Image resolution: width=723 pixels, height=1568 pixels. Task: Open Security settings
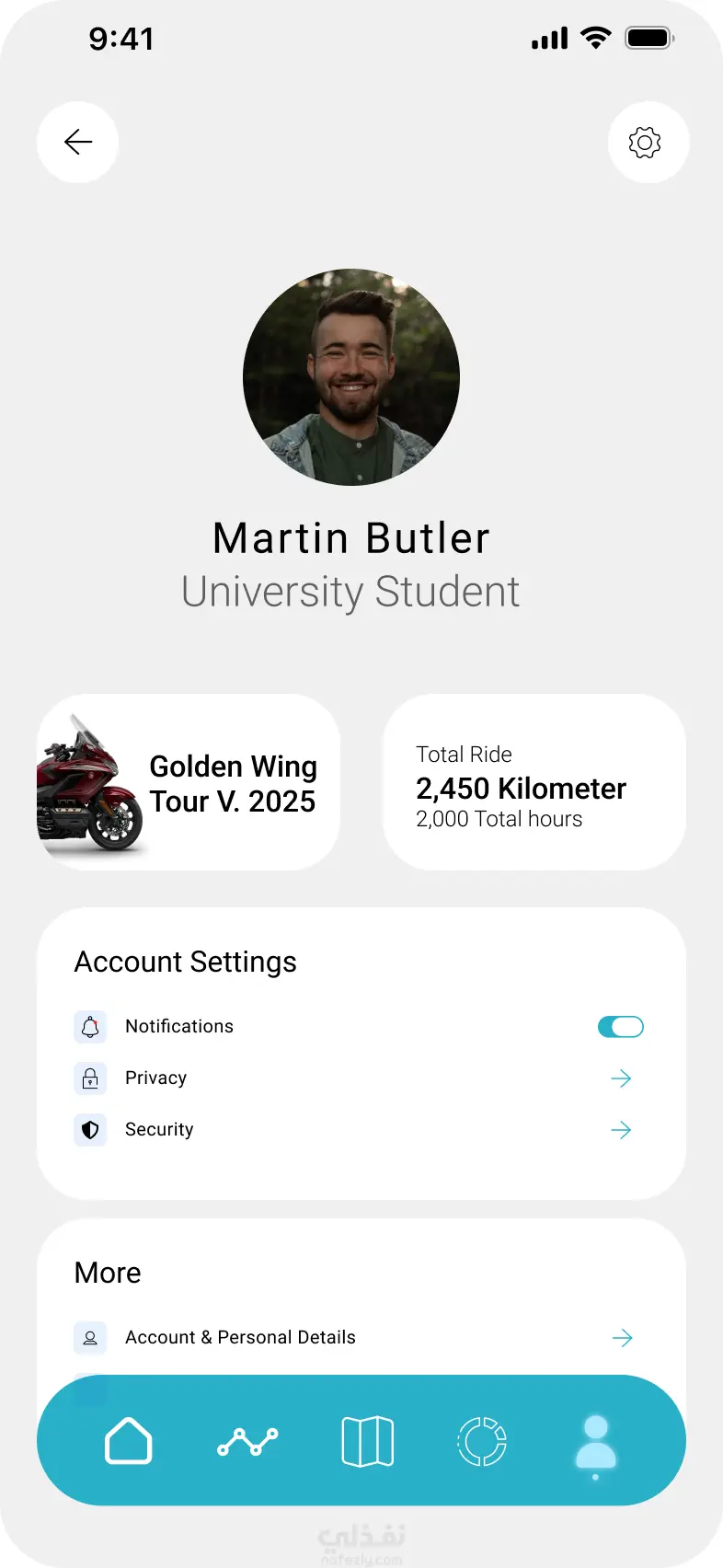[621, 1130]
